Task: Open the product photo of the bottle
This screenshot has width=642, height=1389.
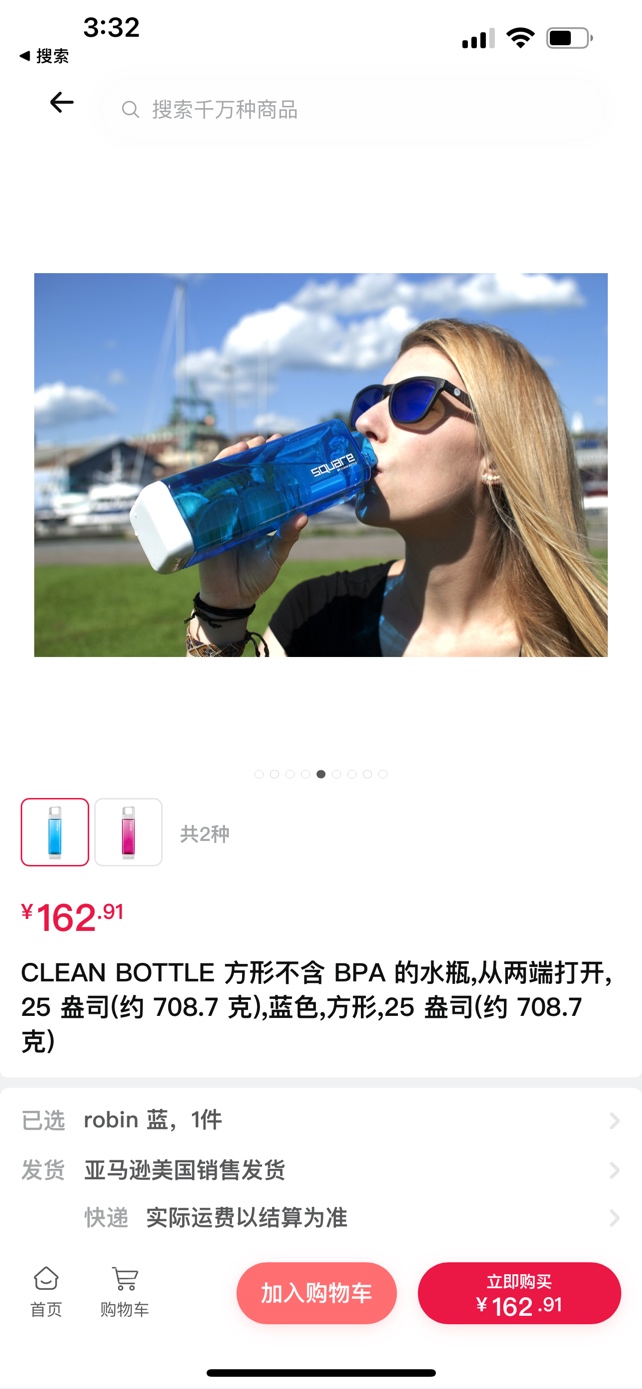Action: (x=320, y=465)
